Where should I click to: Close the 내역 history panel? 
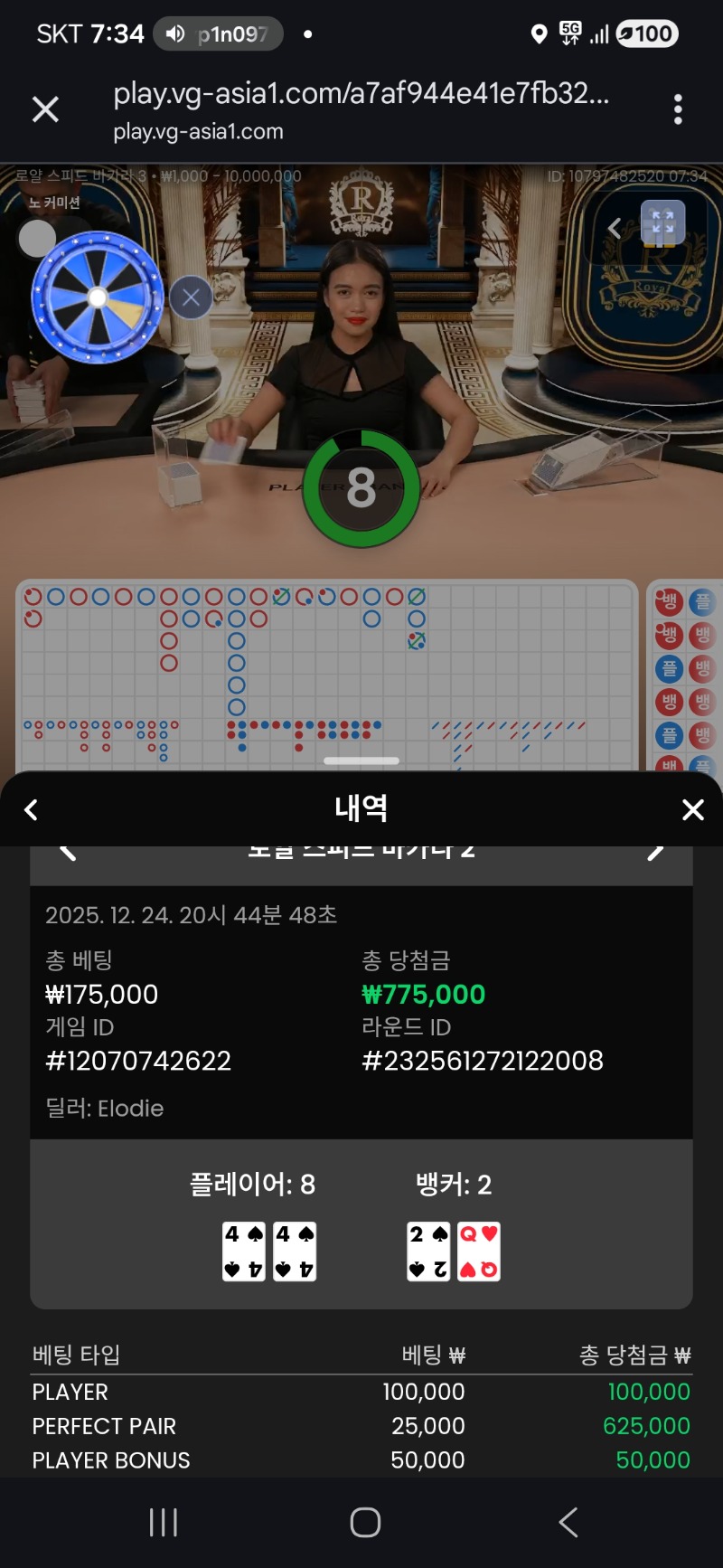(692, 809)
